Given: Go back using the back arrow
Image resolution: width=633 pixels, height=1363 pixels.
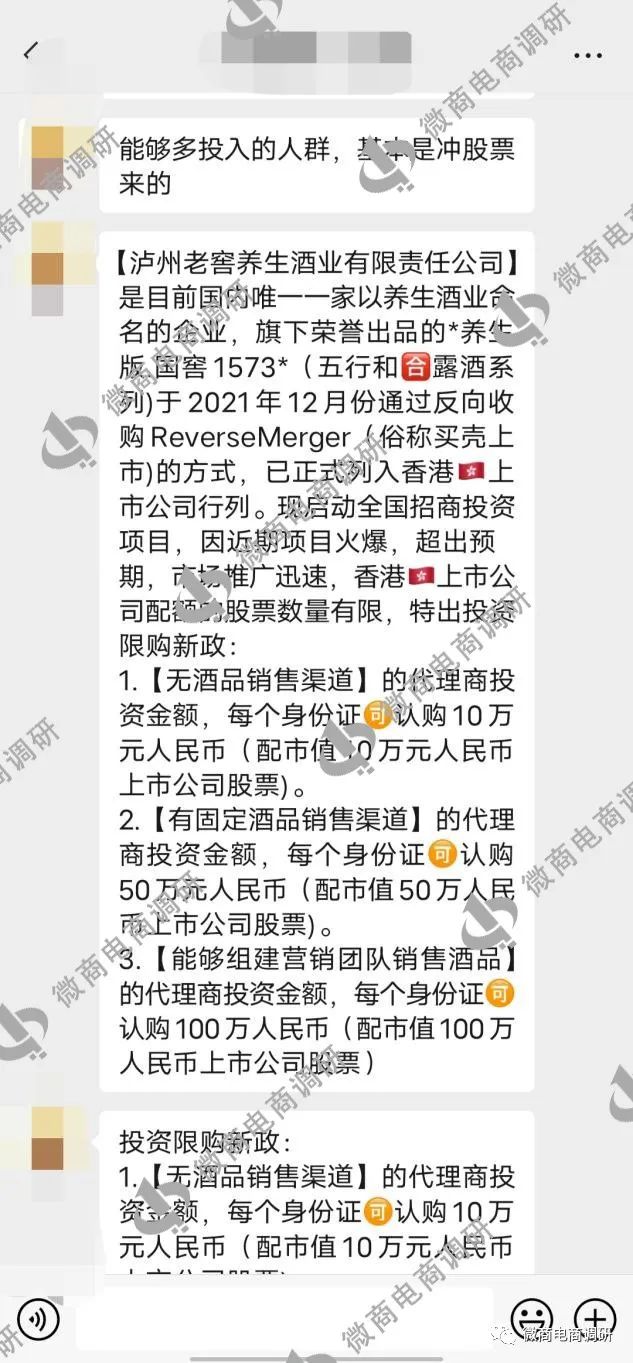Looking at the screenshot, I should tap(31, 50).
